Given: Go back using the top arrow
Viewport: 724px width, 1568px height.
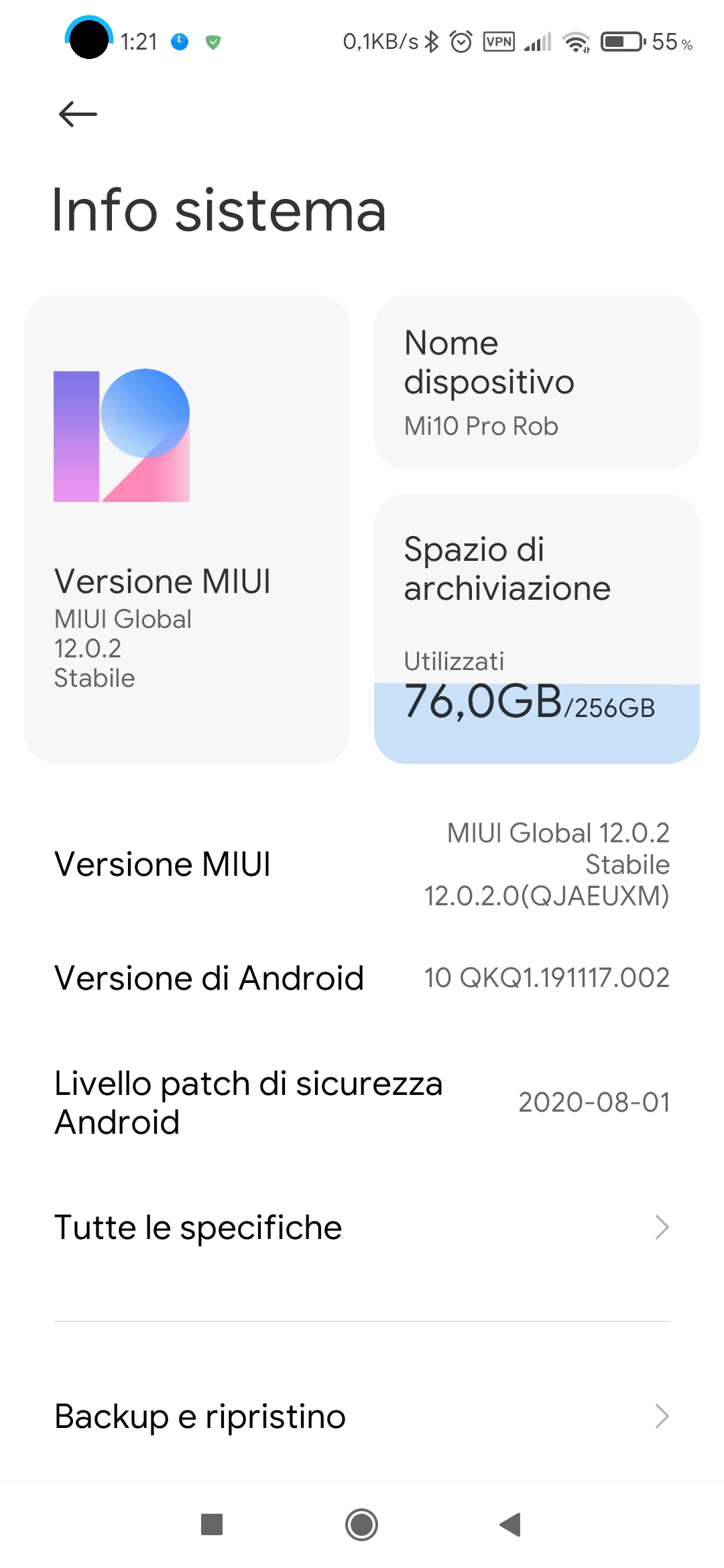Looking at the screenshot, I should pos(78,114).
